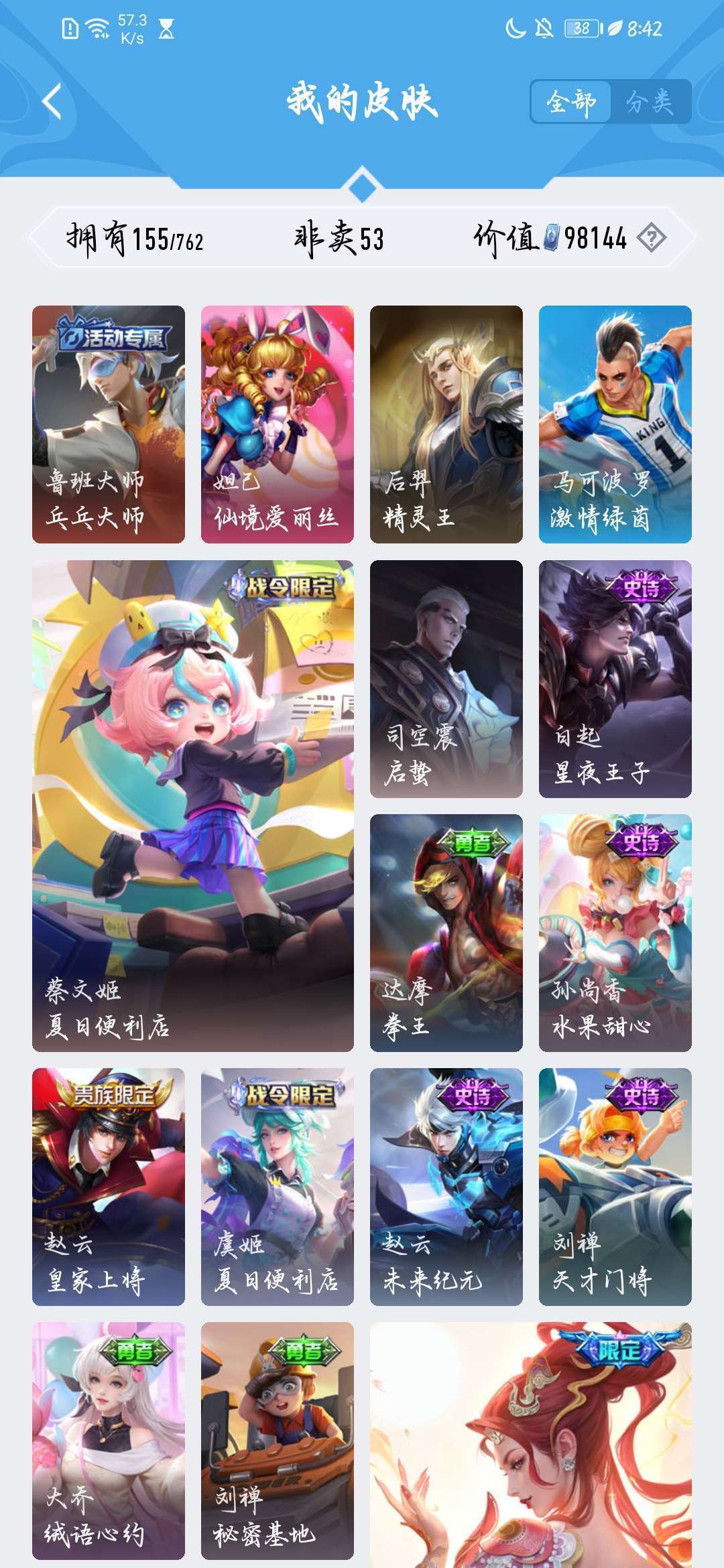The height and width of the screenshot is (1568, 724).
Task: Select 刘禅 天才门将 skin
Action: 615,1187
